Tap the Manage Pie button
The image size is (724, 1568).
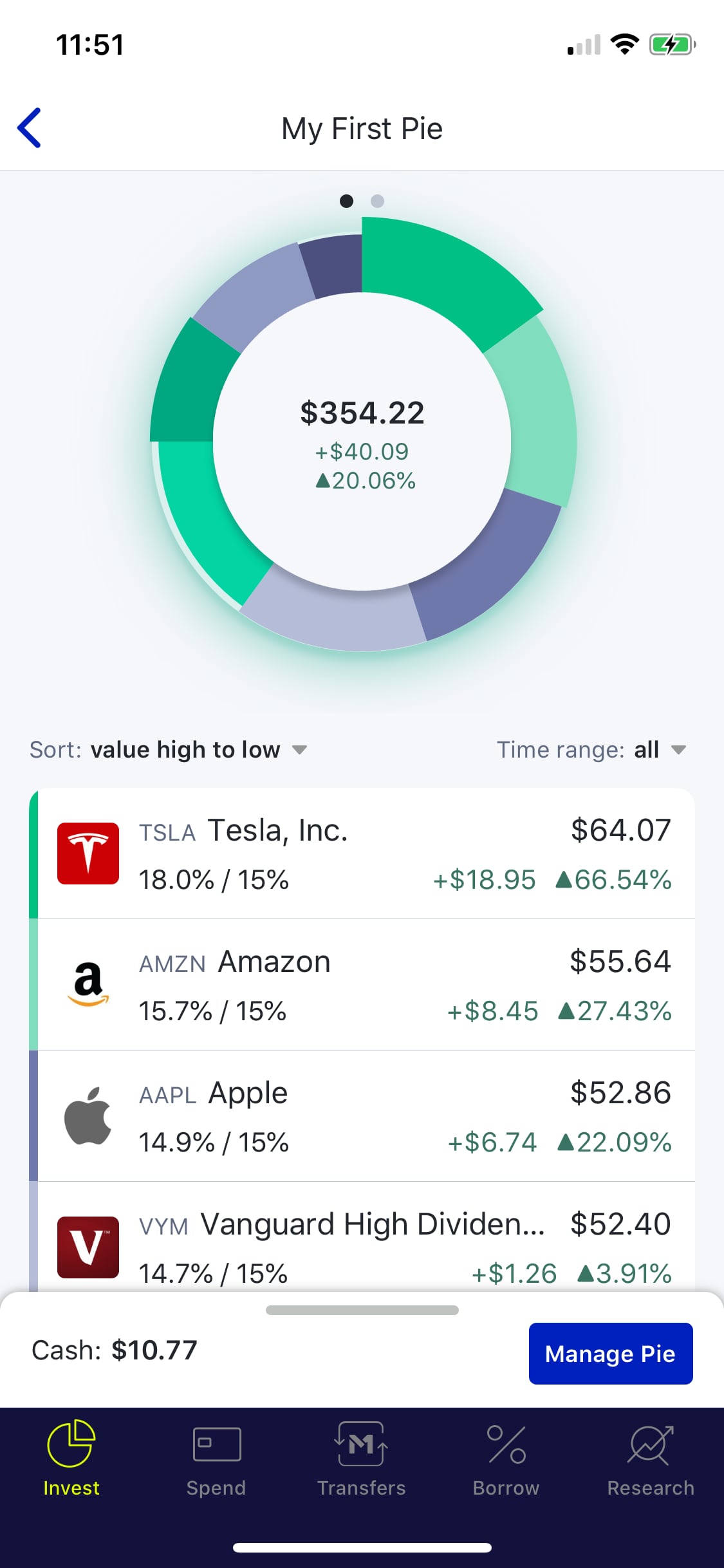tap(610, 1353)
